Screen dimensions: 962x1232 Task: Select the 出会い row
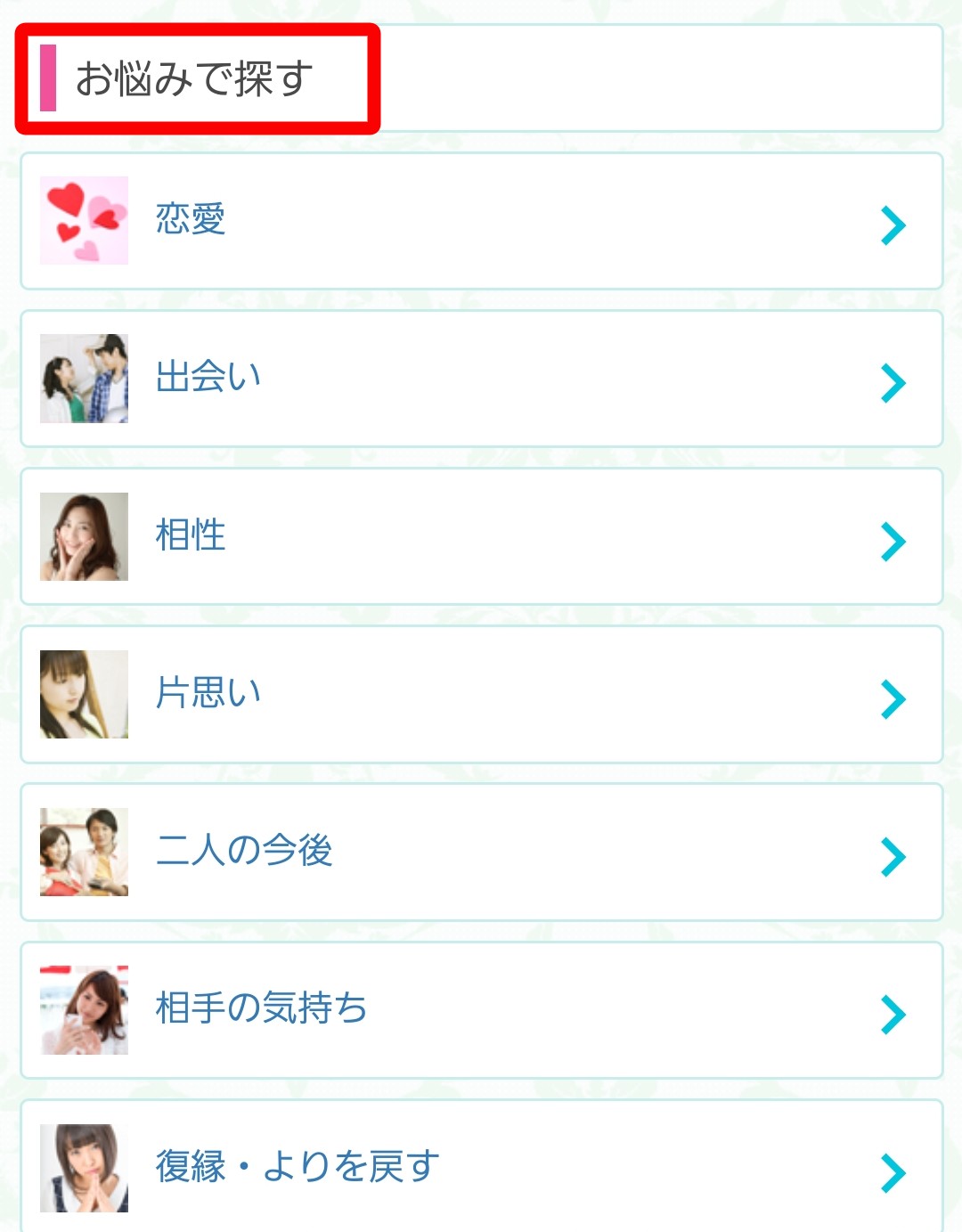(481, 379)
